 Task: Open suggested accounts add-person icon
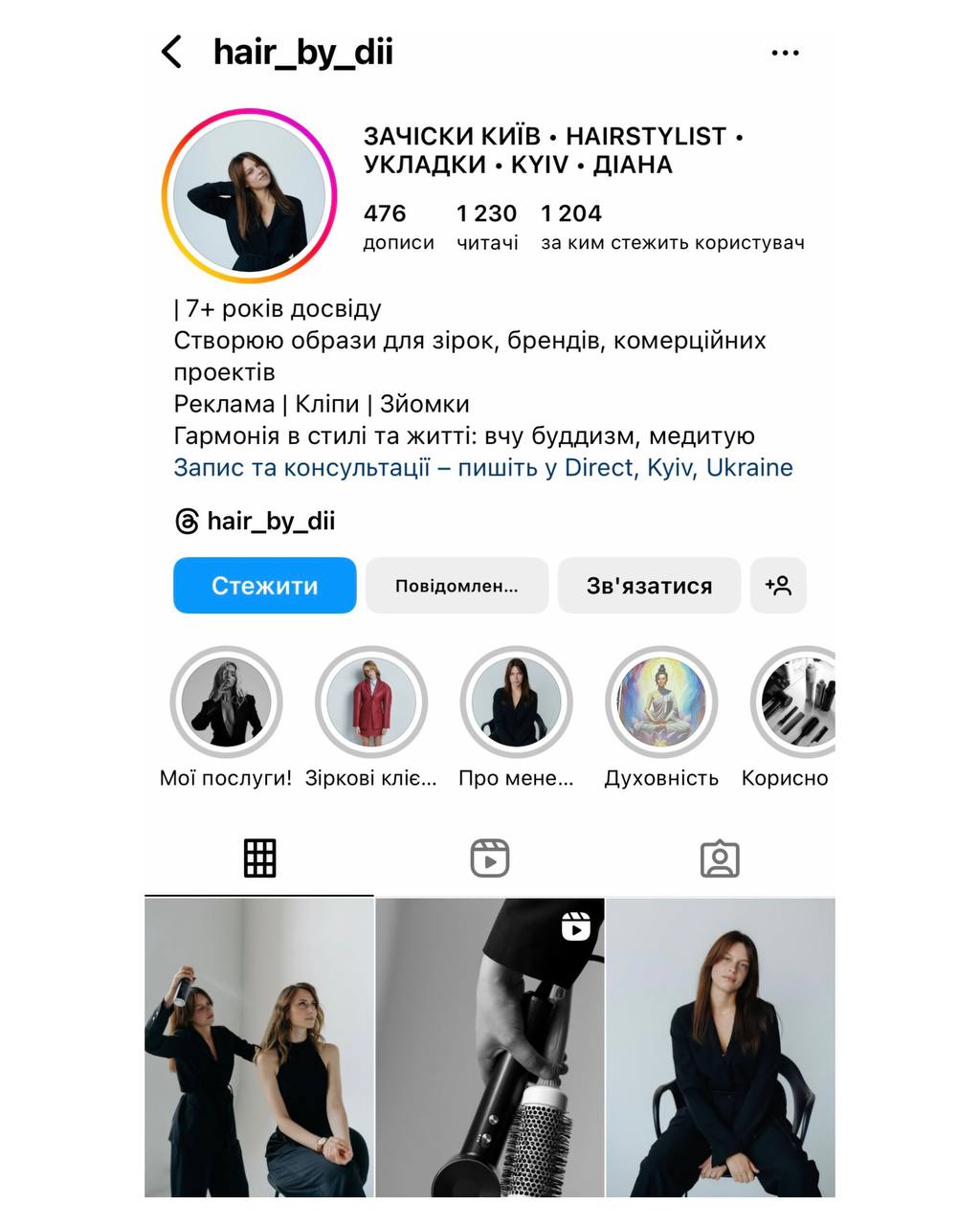tap(778, 586)
